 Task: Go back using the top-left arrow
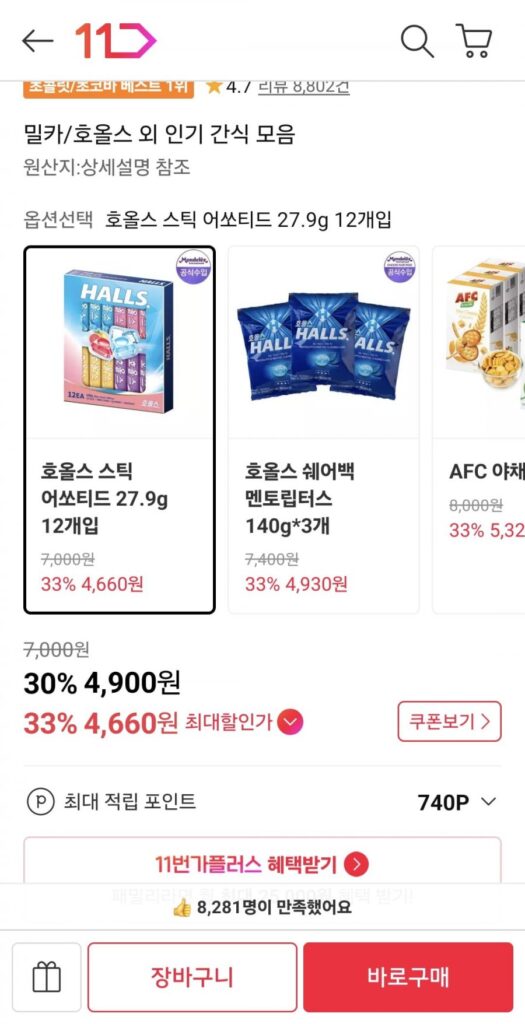pos(37,41)
